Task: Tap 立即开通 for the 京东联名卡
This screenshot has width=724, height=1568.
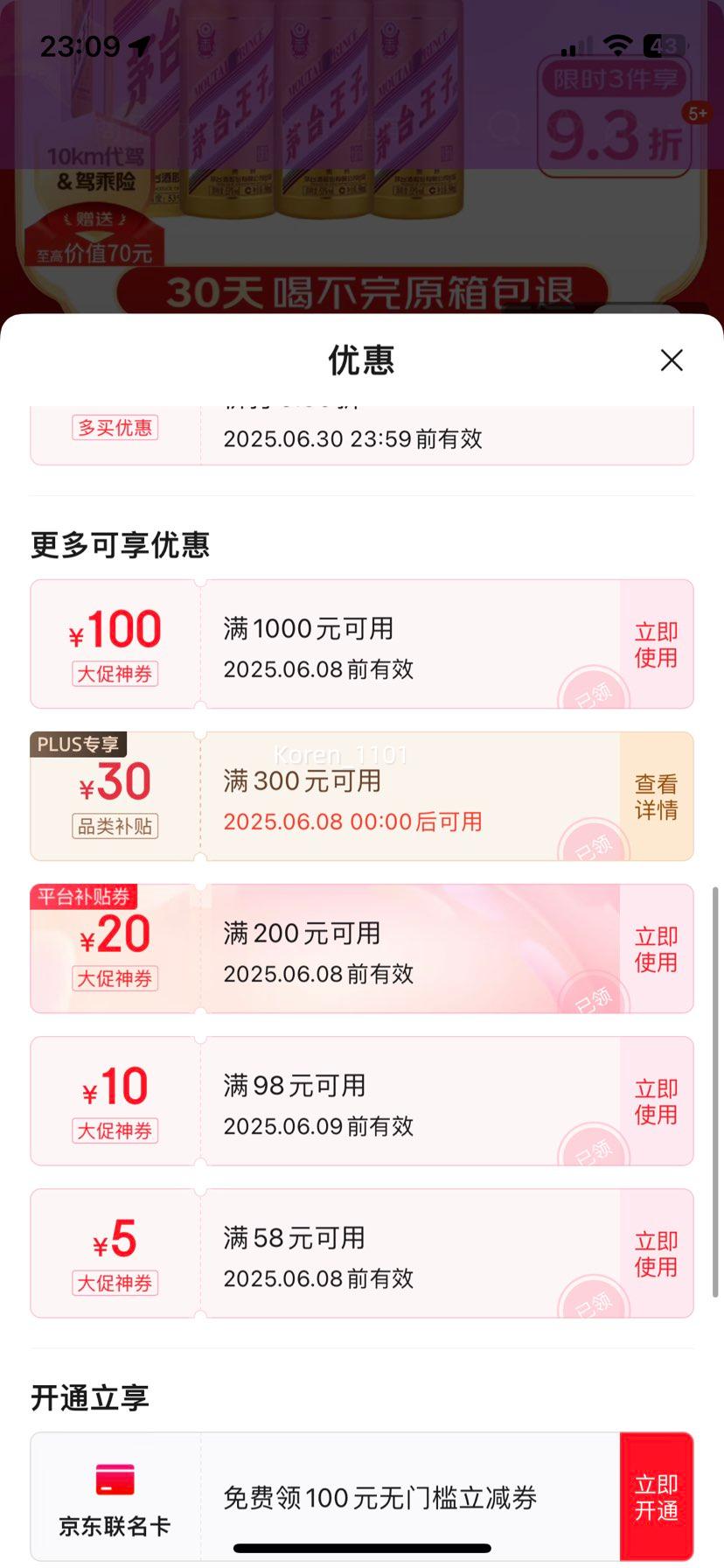Action: (656, 1497)
